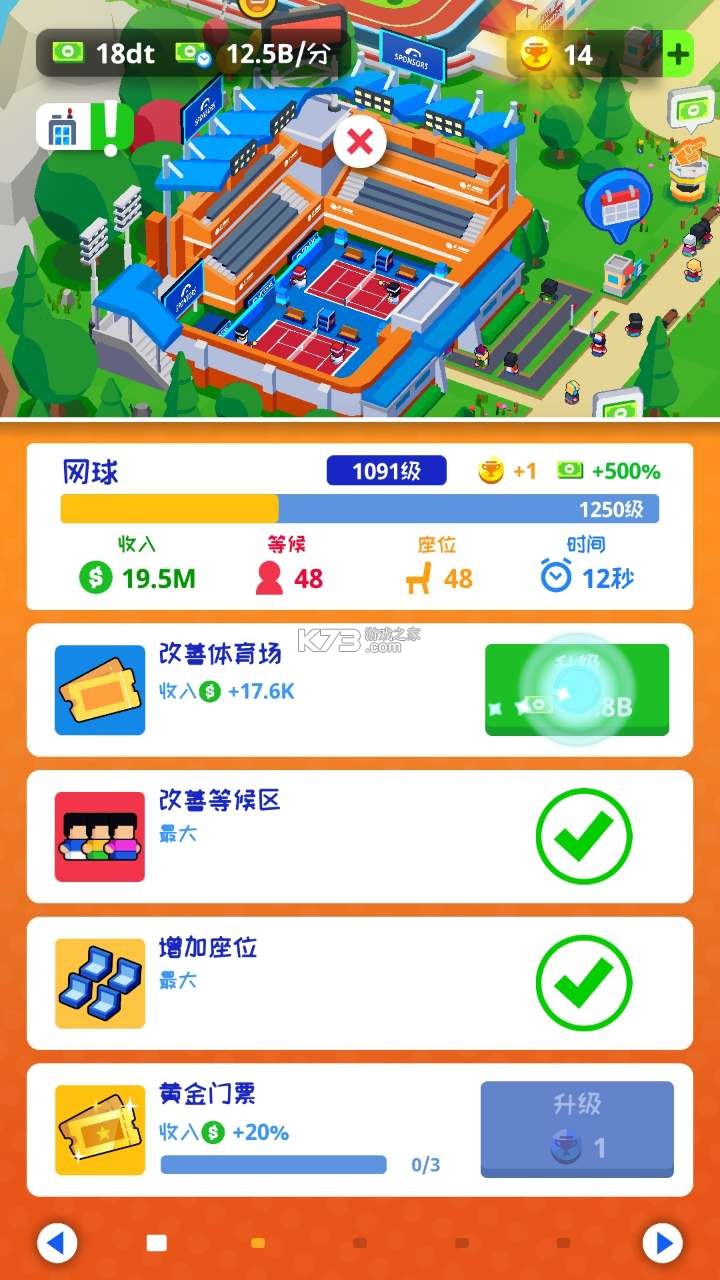Upgrade the 黄金门票 golden ticket
The width and height of the screenshot is (720, 1280).
coord(577,1129)
